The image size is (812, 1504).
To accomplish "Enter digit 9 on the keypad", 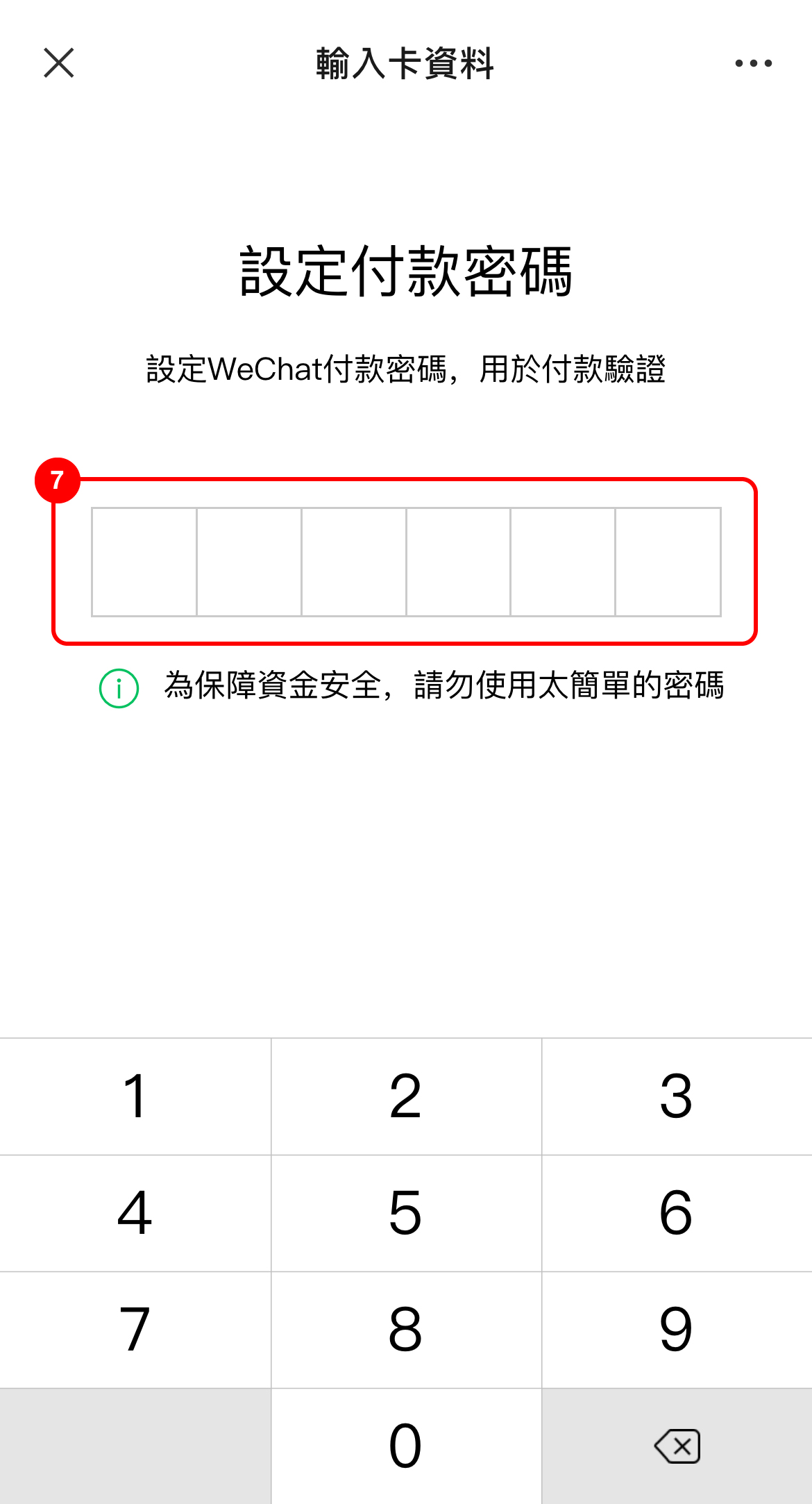I will pyautogui.click(x=677, y=1330).
